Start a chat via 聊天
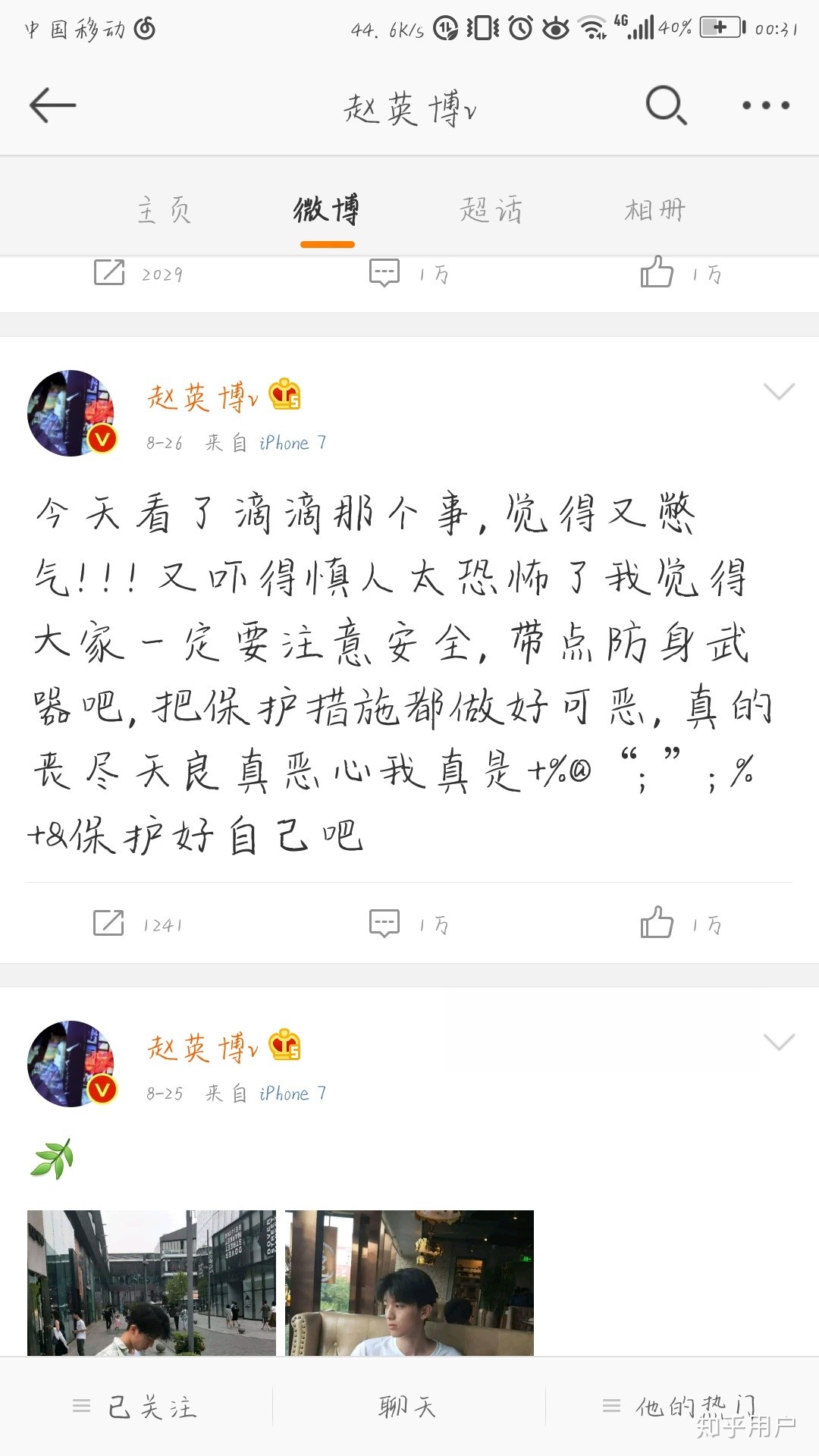The height and width of the screenshot is (1456, 819). click(408, 1407)
